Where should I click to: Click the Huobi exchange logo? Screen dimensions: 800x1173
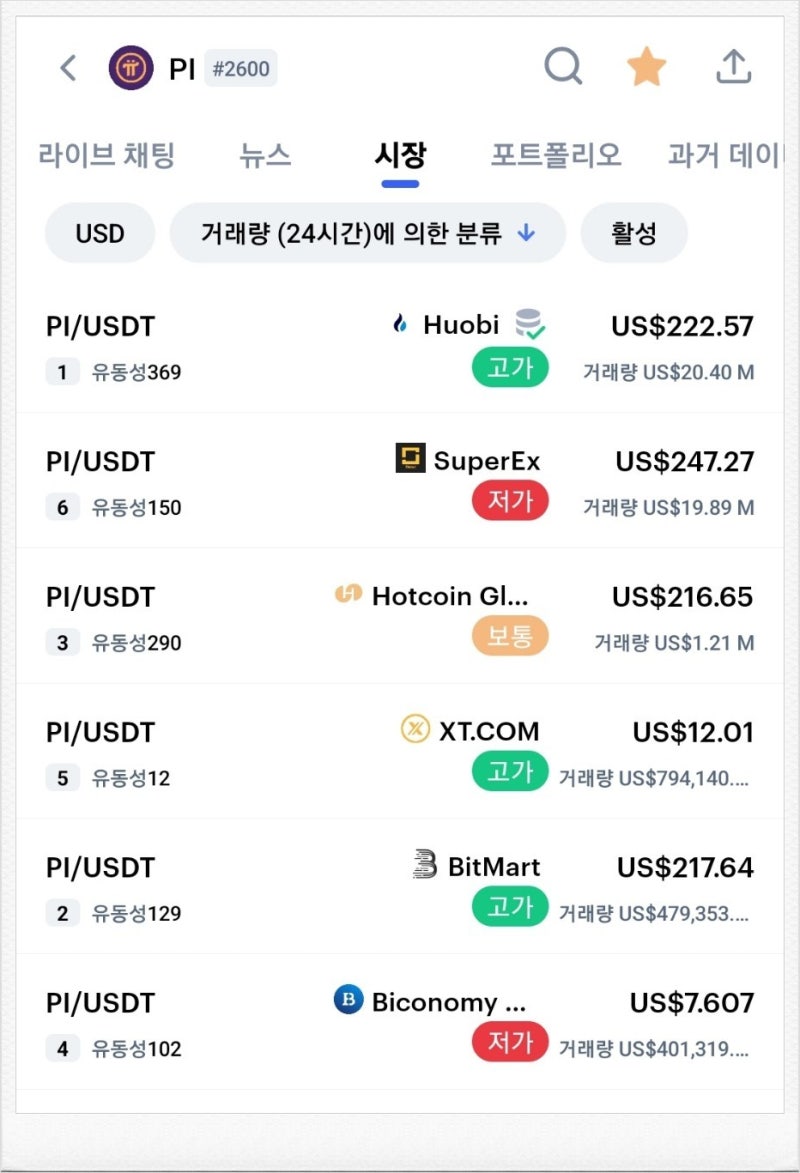pyautogui.click(x=401, y=325)
